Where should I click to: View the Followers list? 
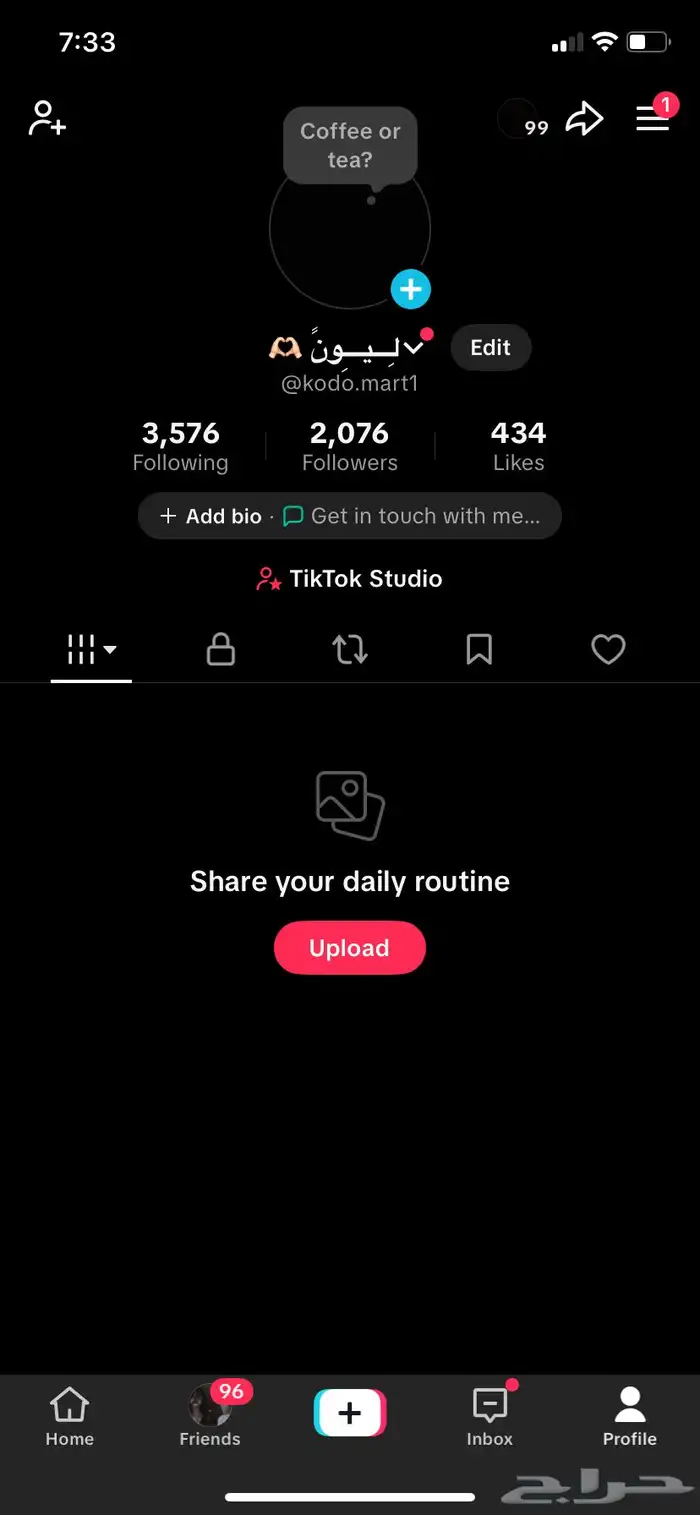click(x=350, y=446)
